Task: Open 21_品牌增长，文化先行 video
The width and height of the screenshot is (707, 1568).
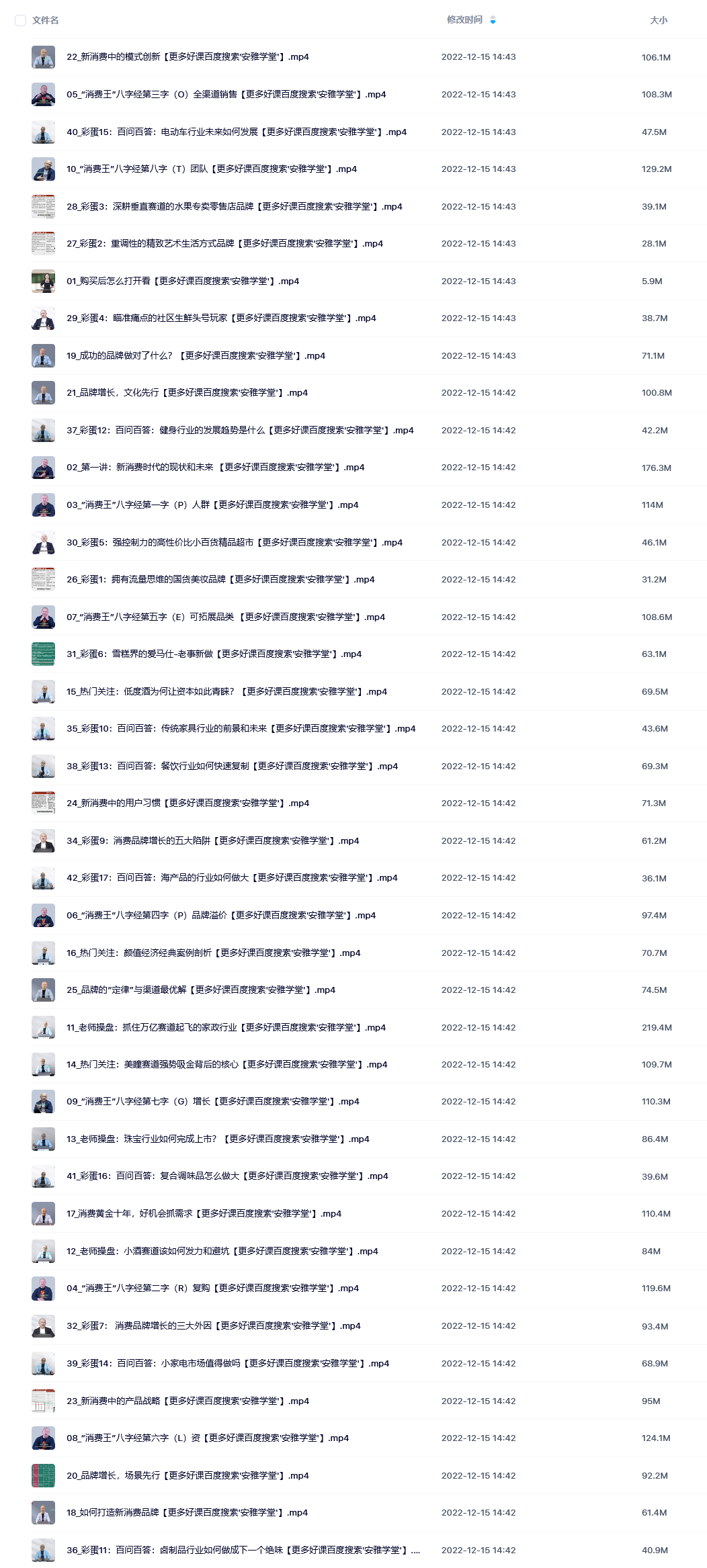Action: coord(187,393)
